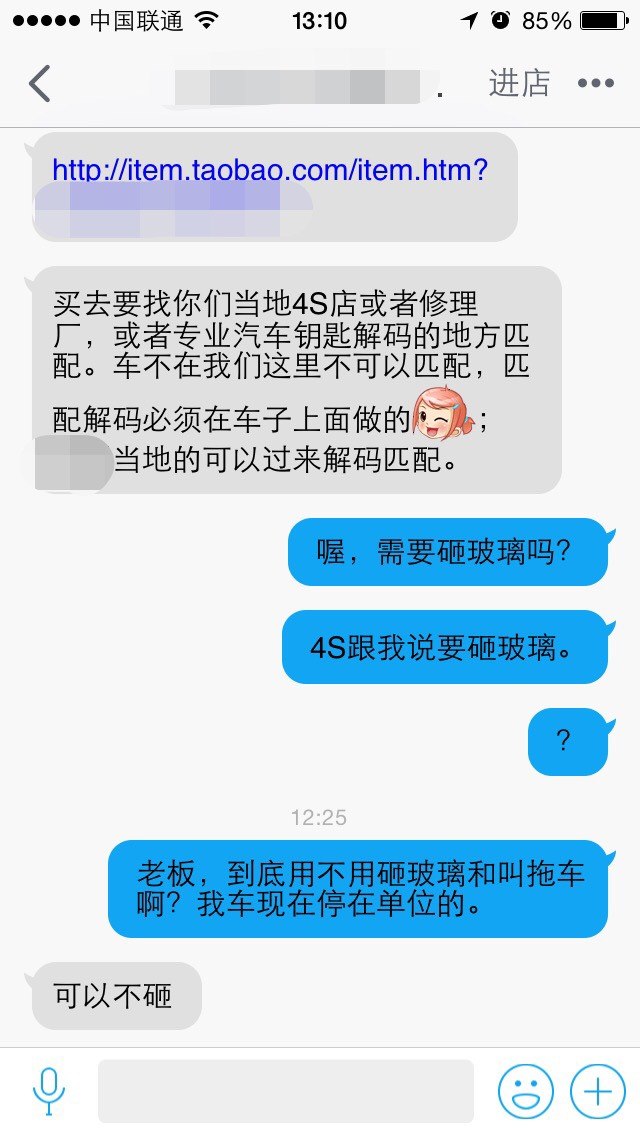This screenshot has height=1136, width=640.
Task: Tap the microphone for voice input
Action: tap(49, 1091)
